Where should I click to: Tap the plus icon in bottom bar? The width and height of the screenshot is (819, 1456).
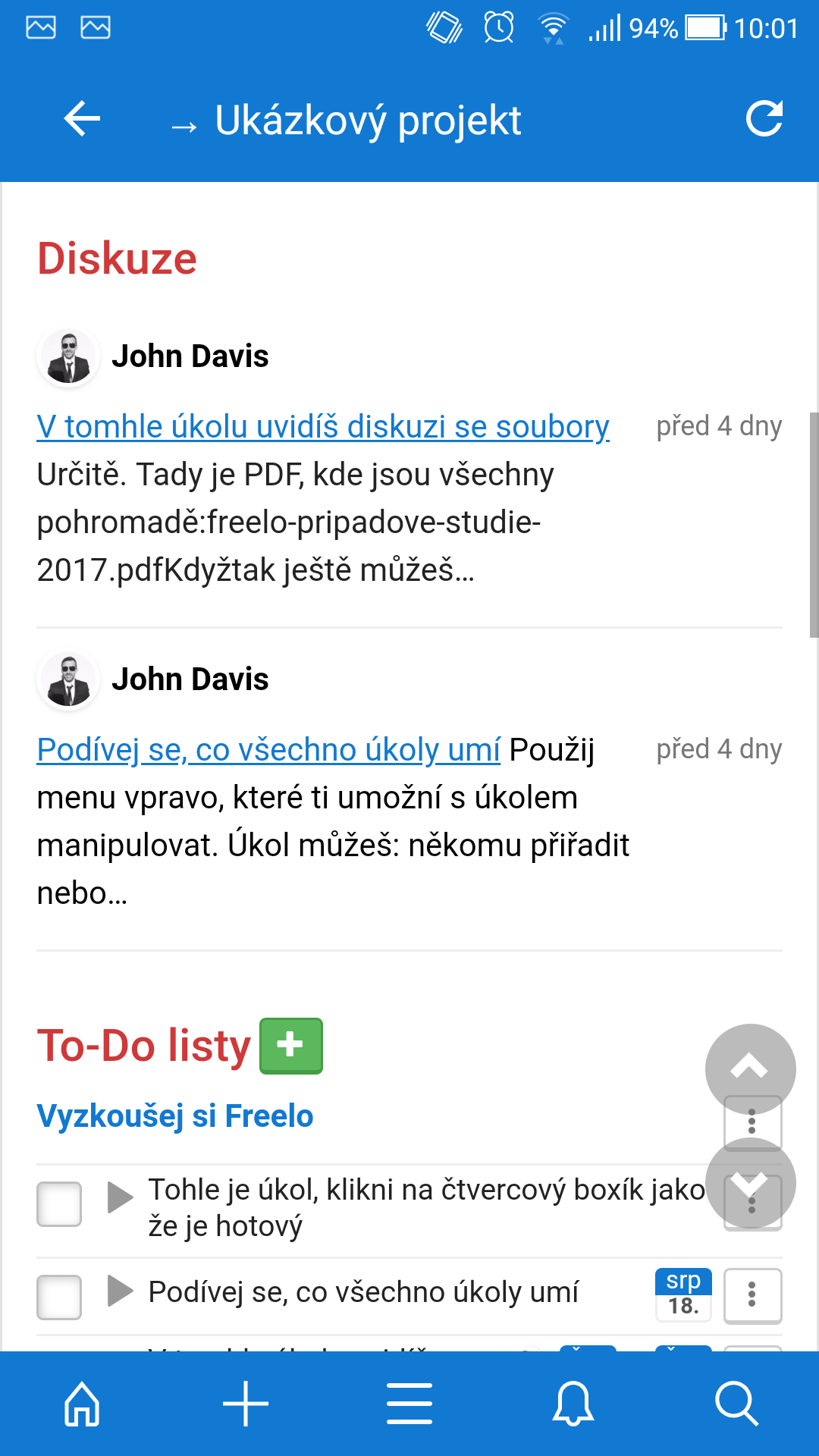click(x=246, y=1404)
